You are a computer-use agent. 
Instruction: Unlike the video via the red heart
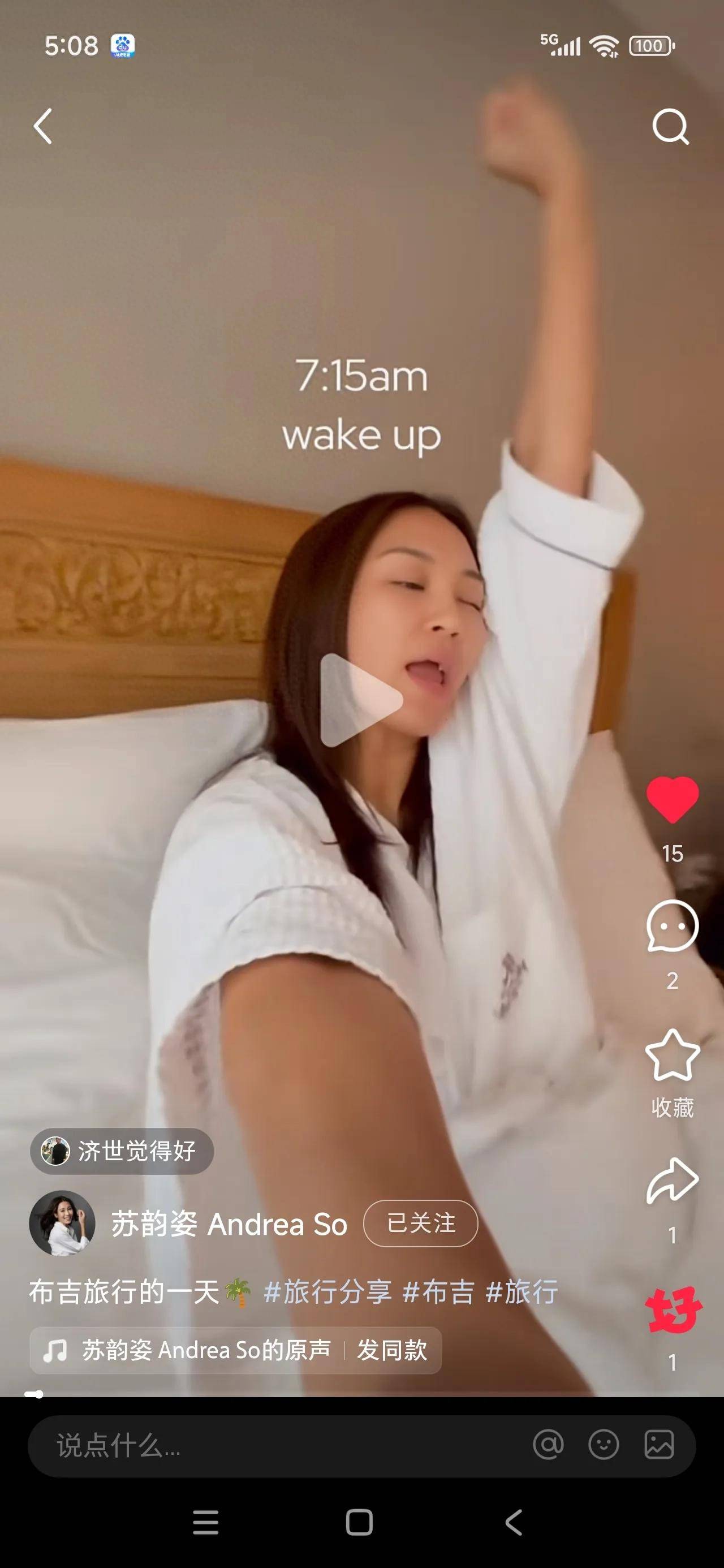[672, 800]
